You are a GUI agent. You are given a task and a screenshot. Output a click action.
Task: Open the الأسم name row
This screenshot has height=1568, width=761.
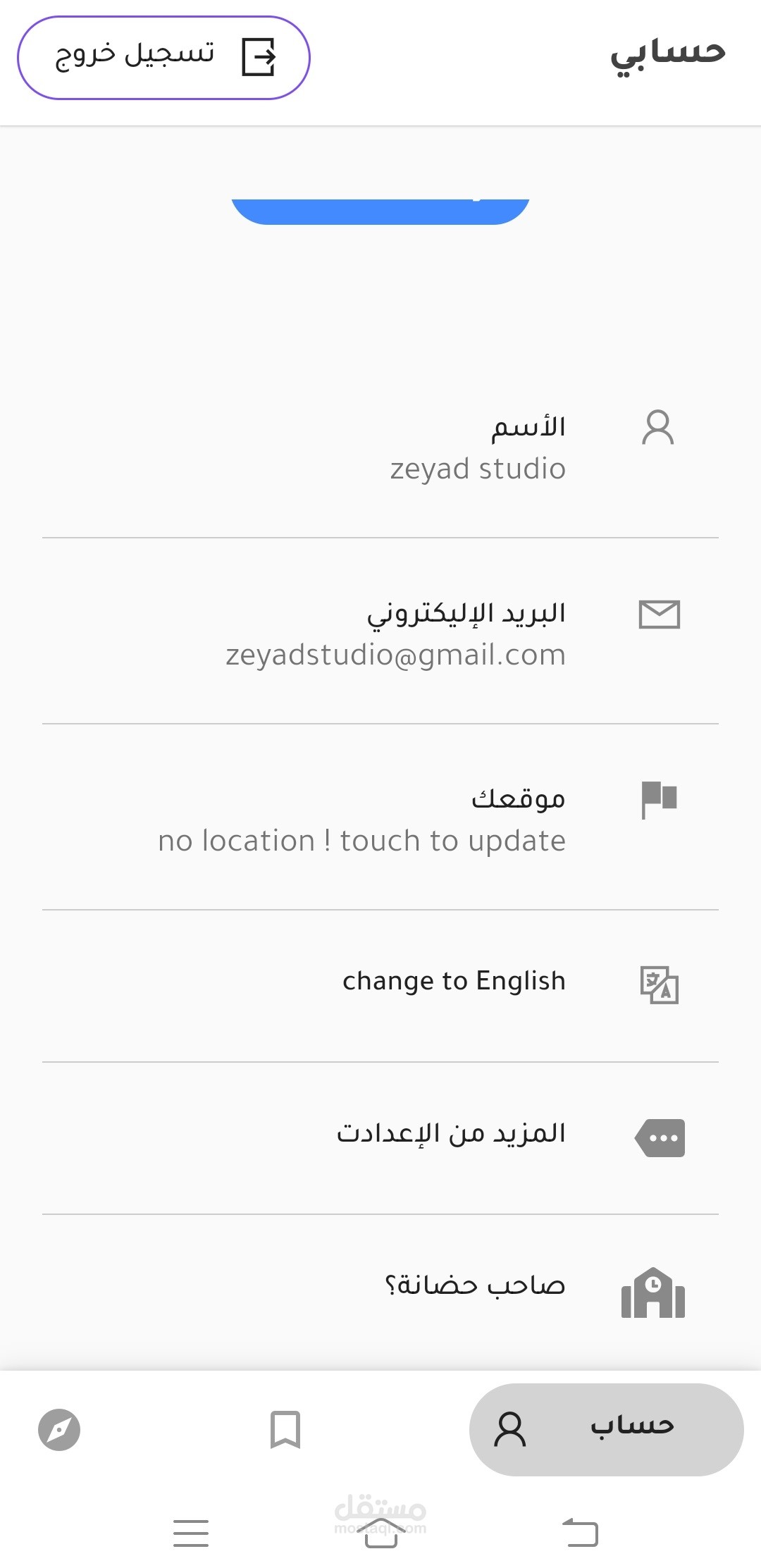[x=380, y=448]
